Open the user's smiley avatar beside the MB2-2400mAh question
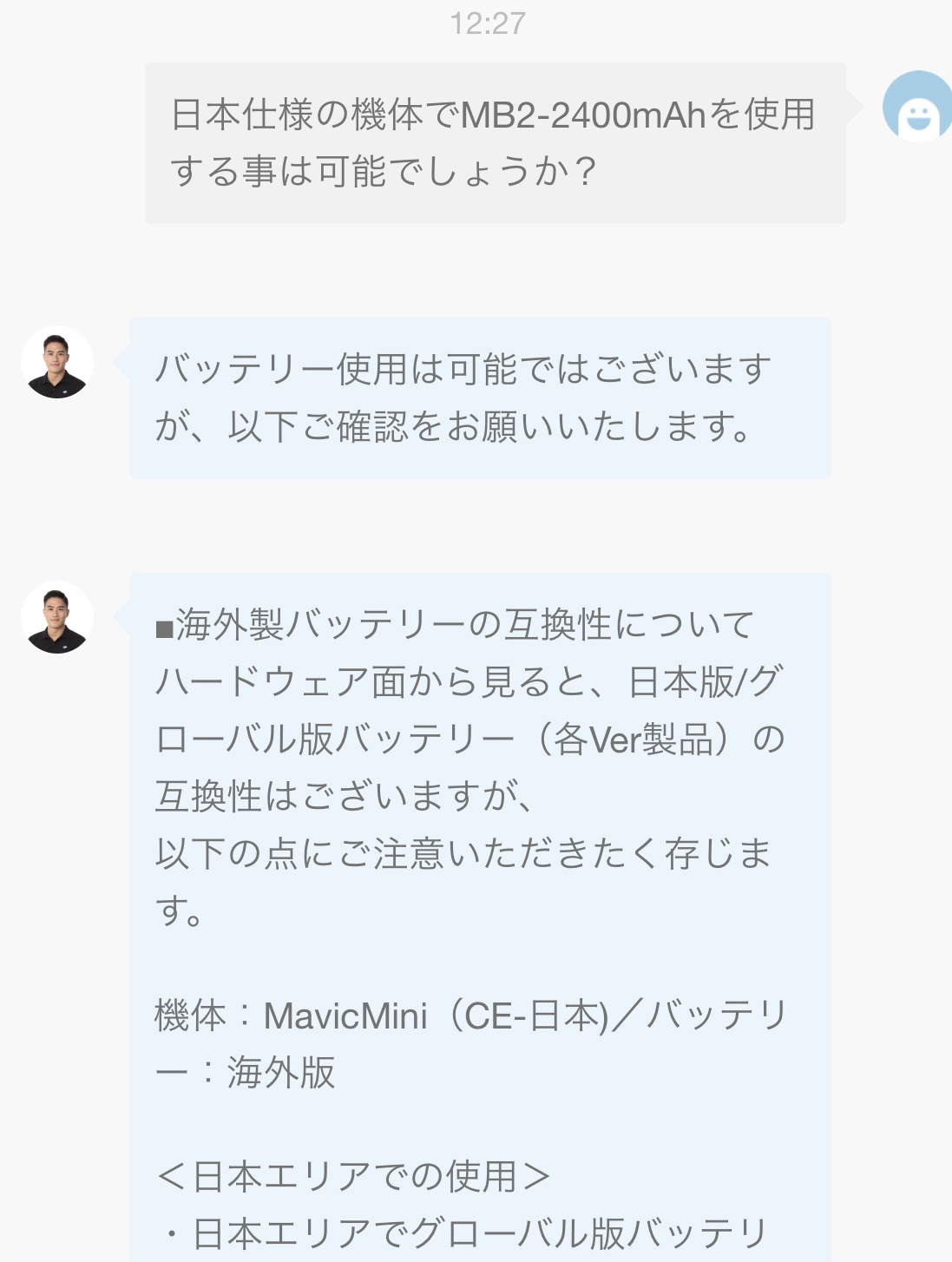Image resolution: width=952 pixels, height=1262 pixels. [917, 108]
